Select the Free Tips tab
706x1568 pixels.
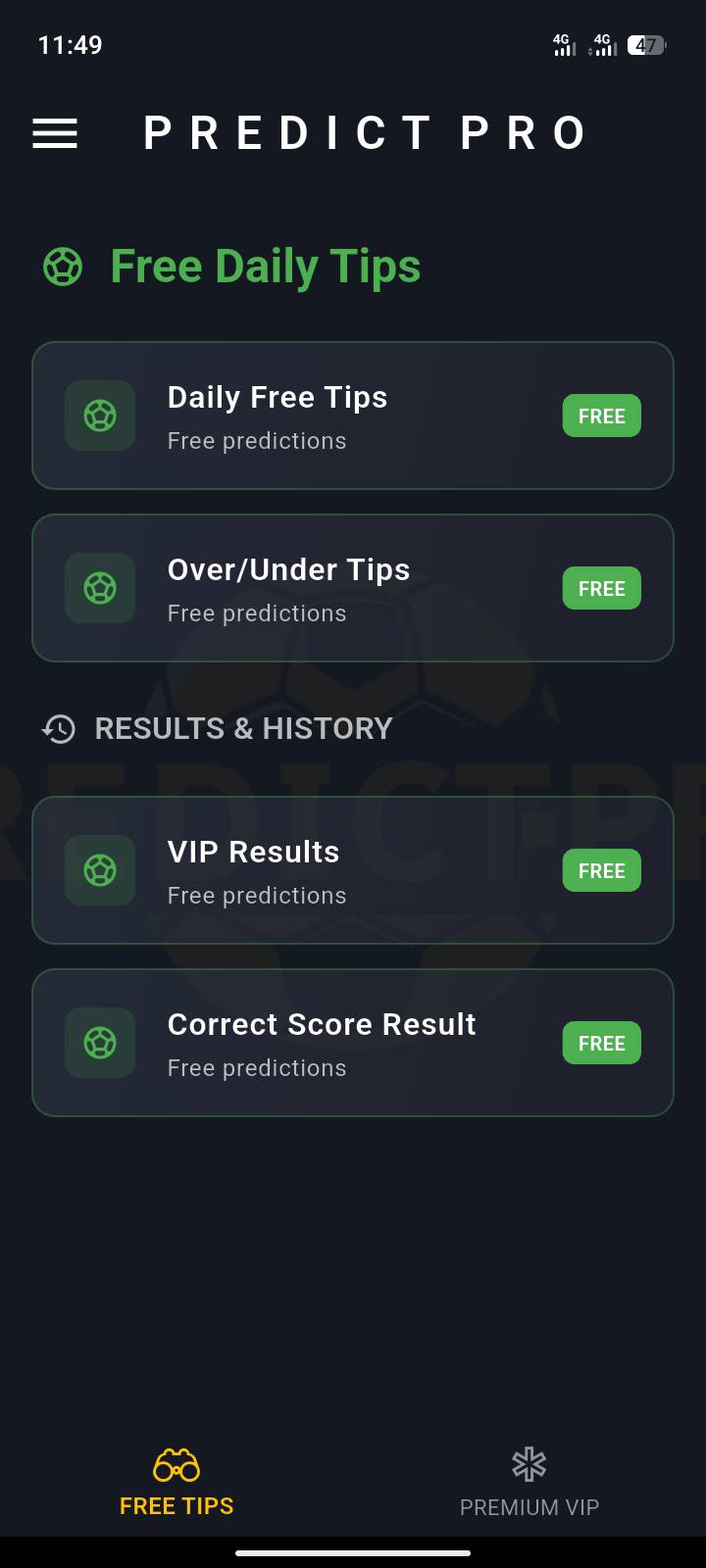tap(176, 1484)
